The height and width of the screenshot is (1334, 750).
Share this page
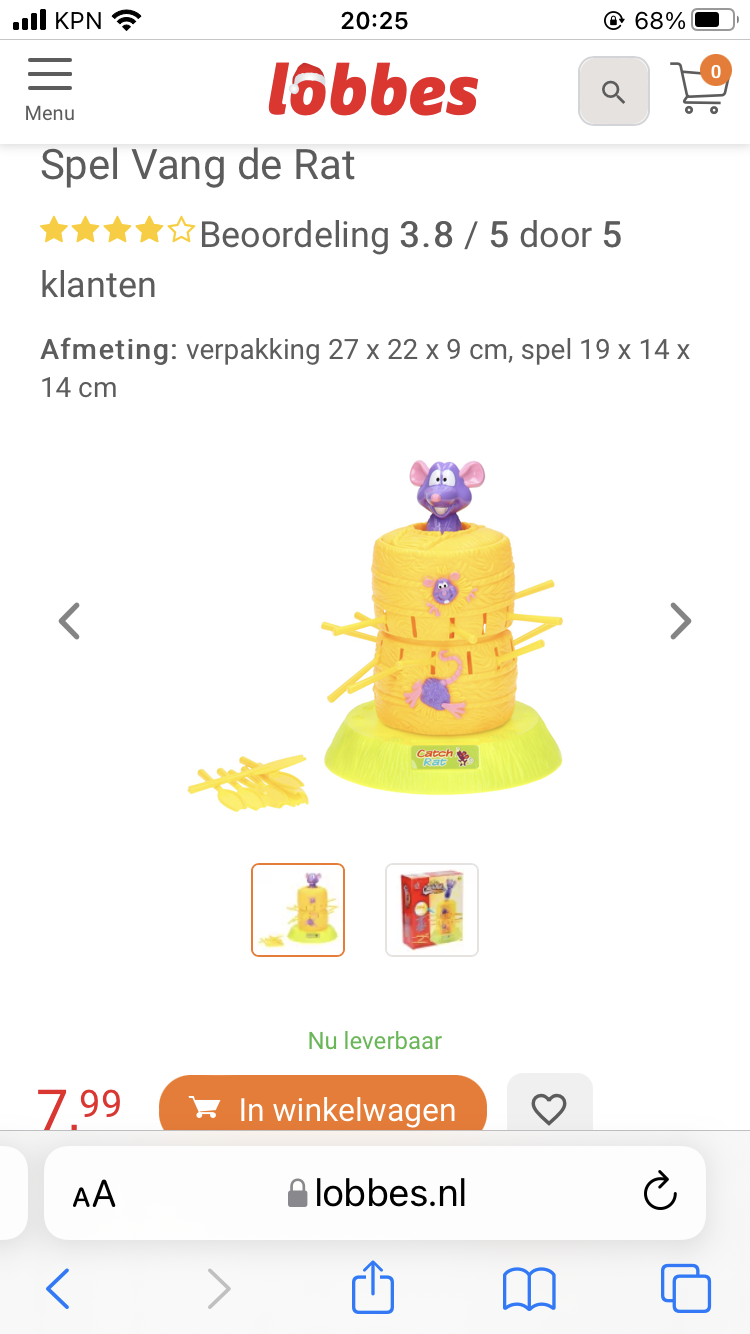click(x=373, y=1287)
